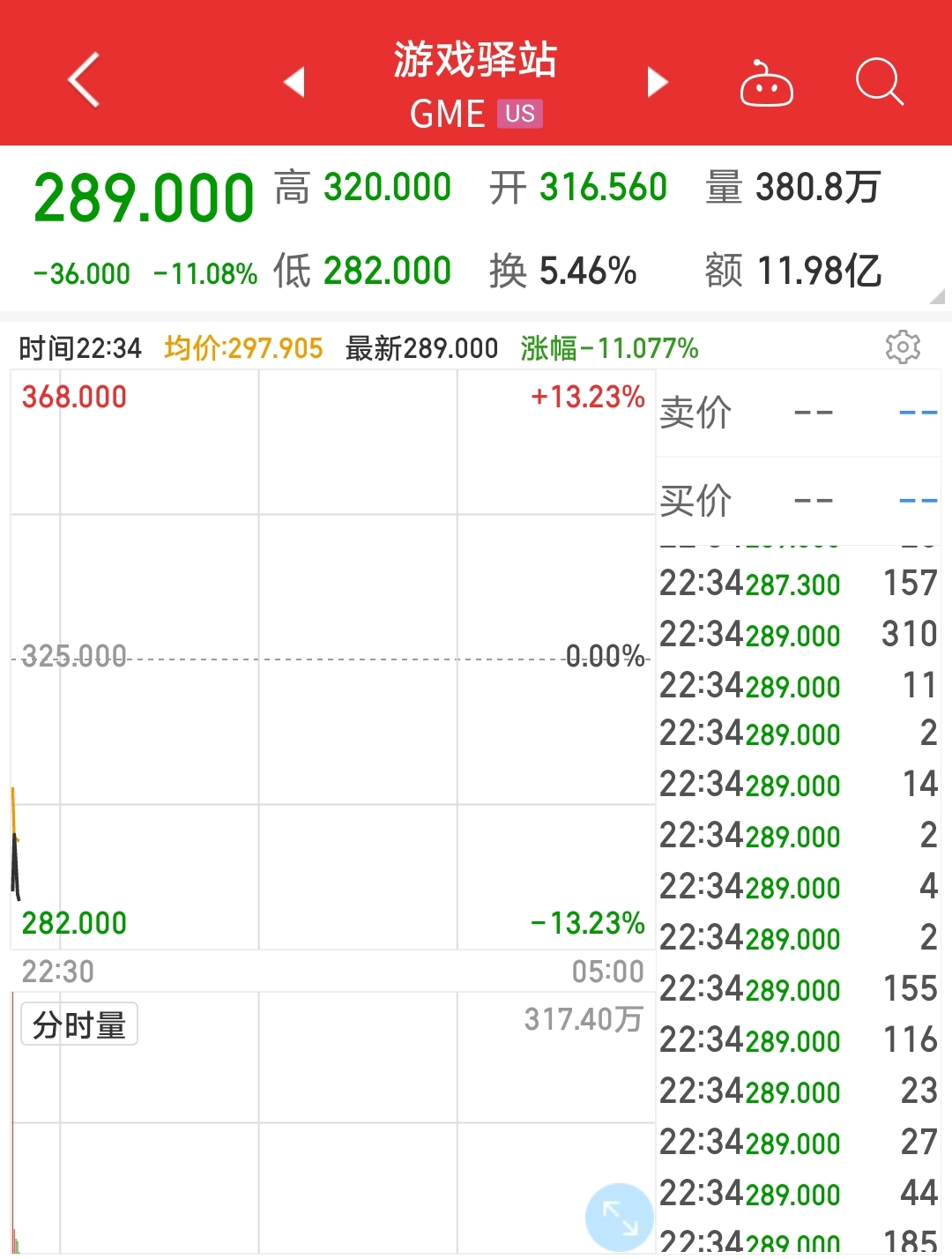Toggle the 涨幅 percentage display

(608, 347)
